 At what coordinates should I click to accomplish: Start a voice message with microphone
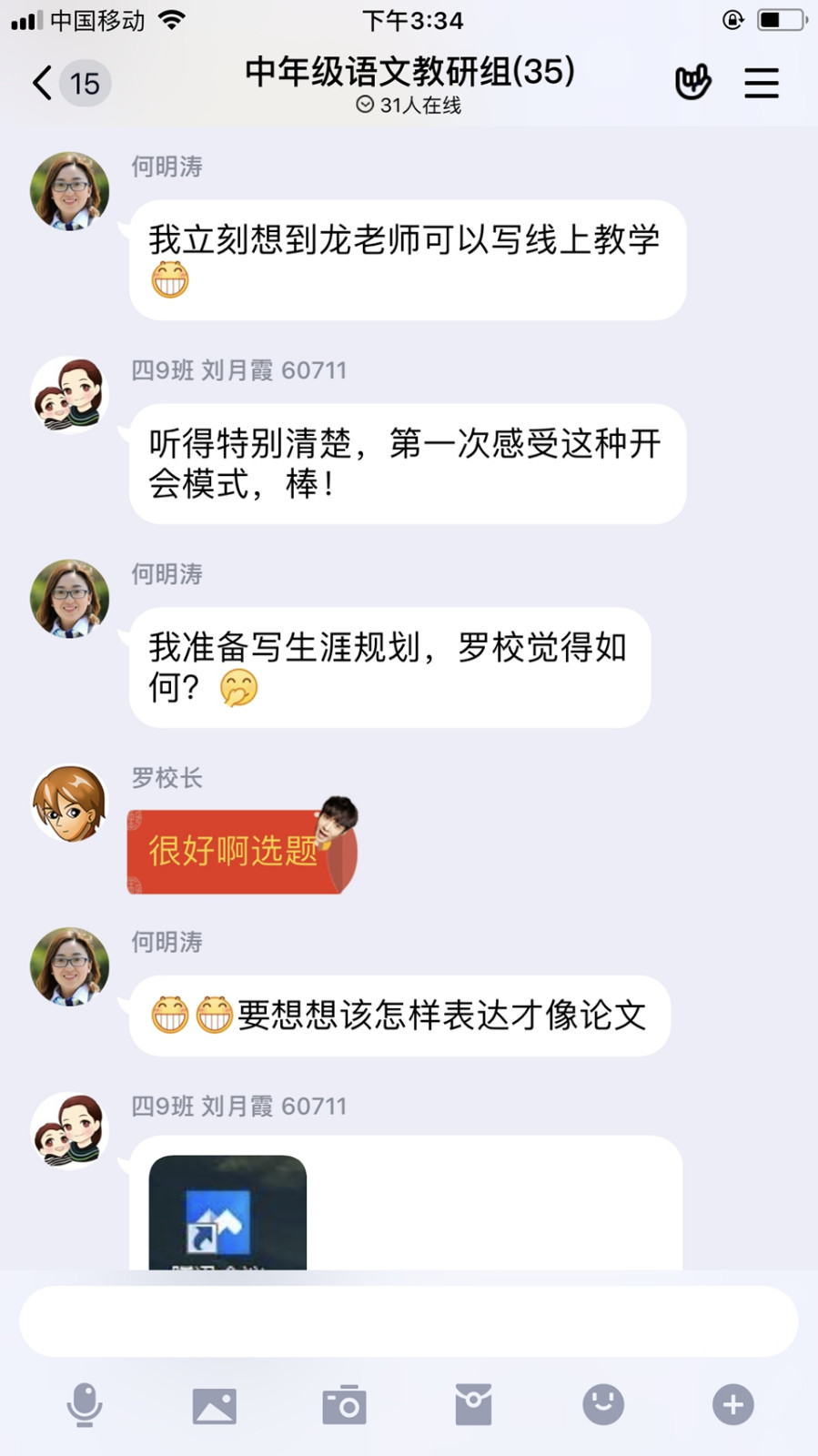point(85,1405)
